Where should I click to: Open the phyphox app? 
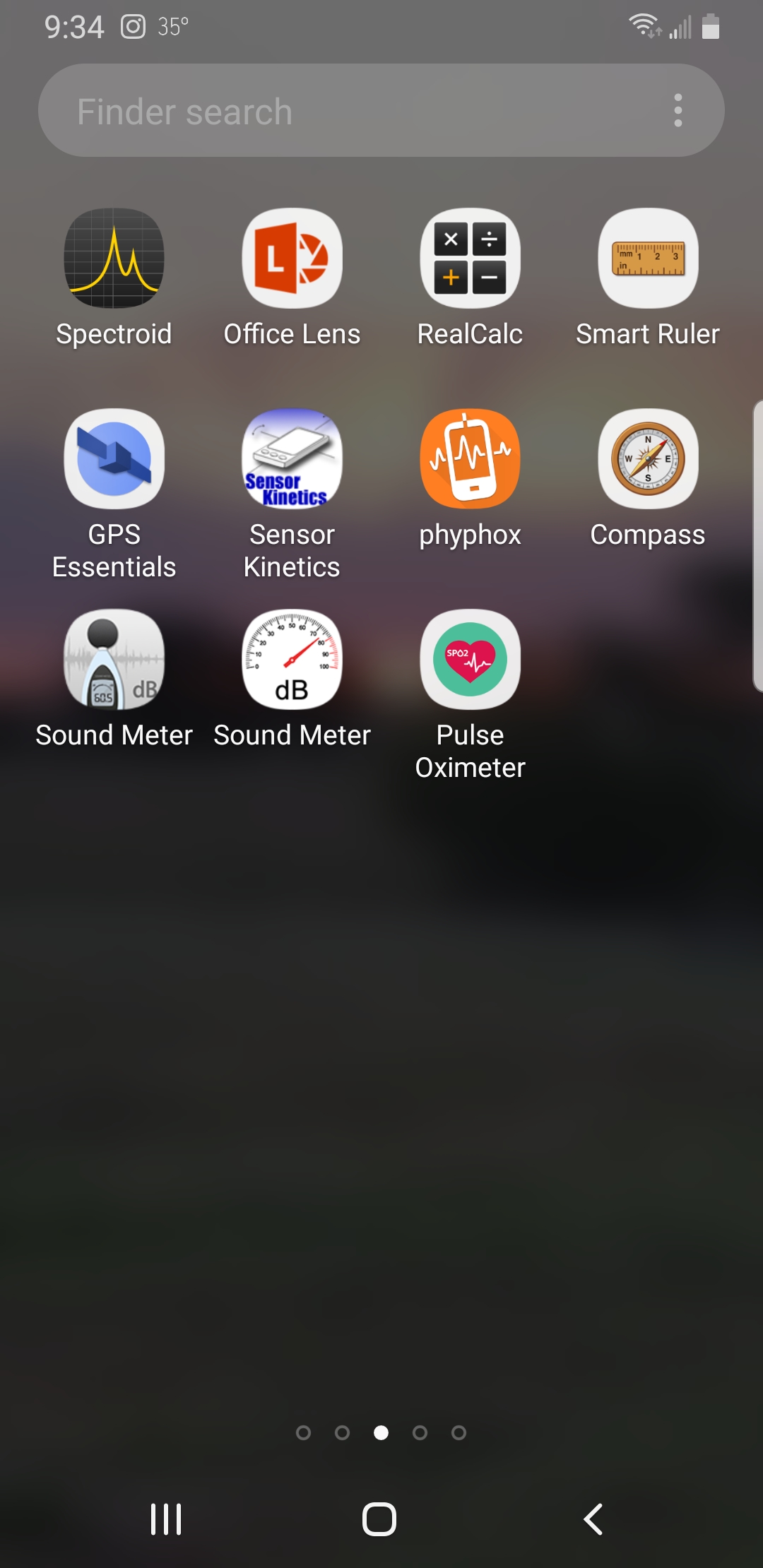pyautogui.click(x=470, y=459)
